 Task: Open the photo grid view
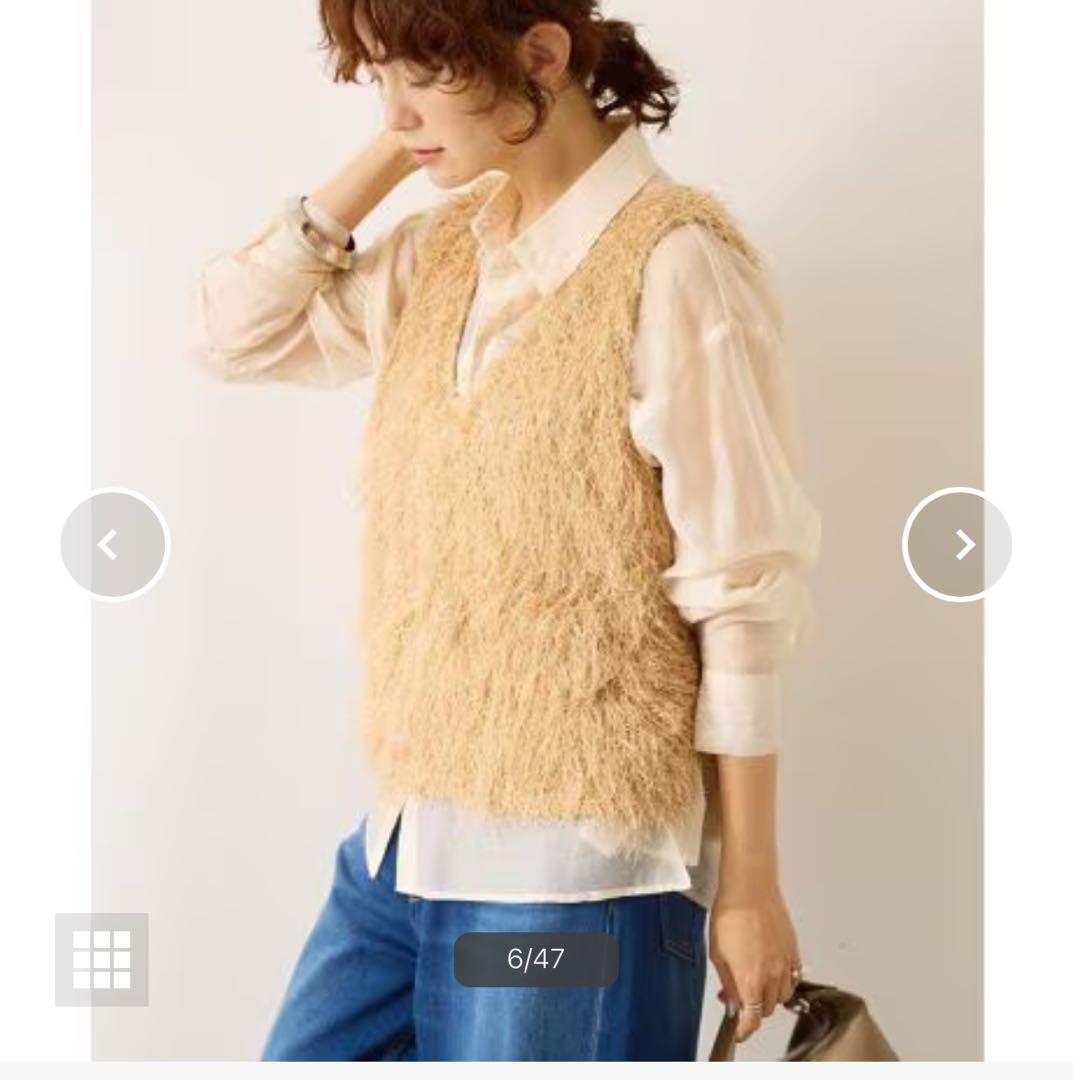pyautogui.click(x=102, y=959)
